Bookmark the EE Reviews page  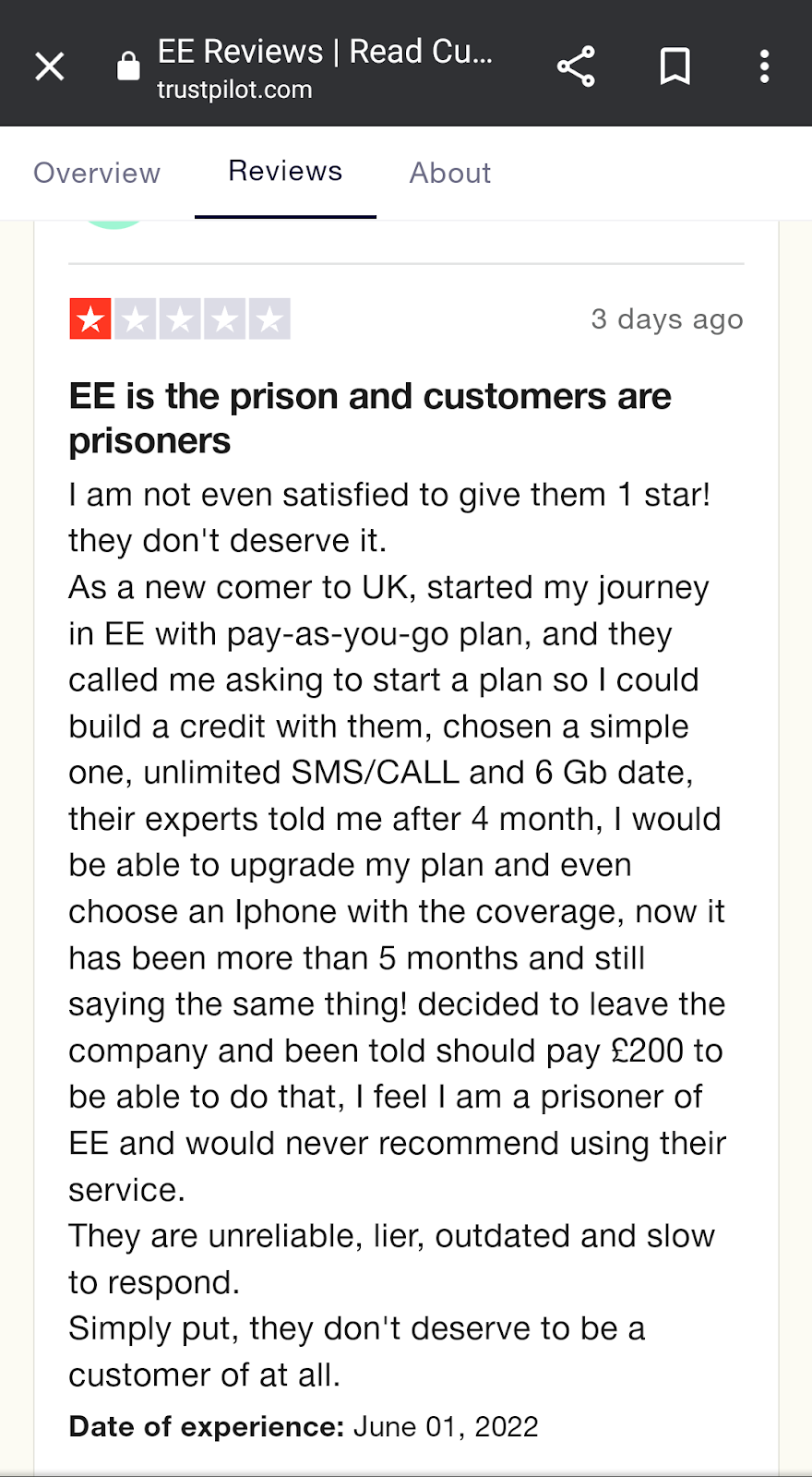coord(675,66)
